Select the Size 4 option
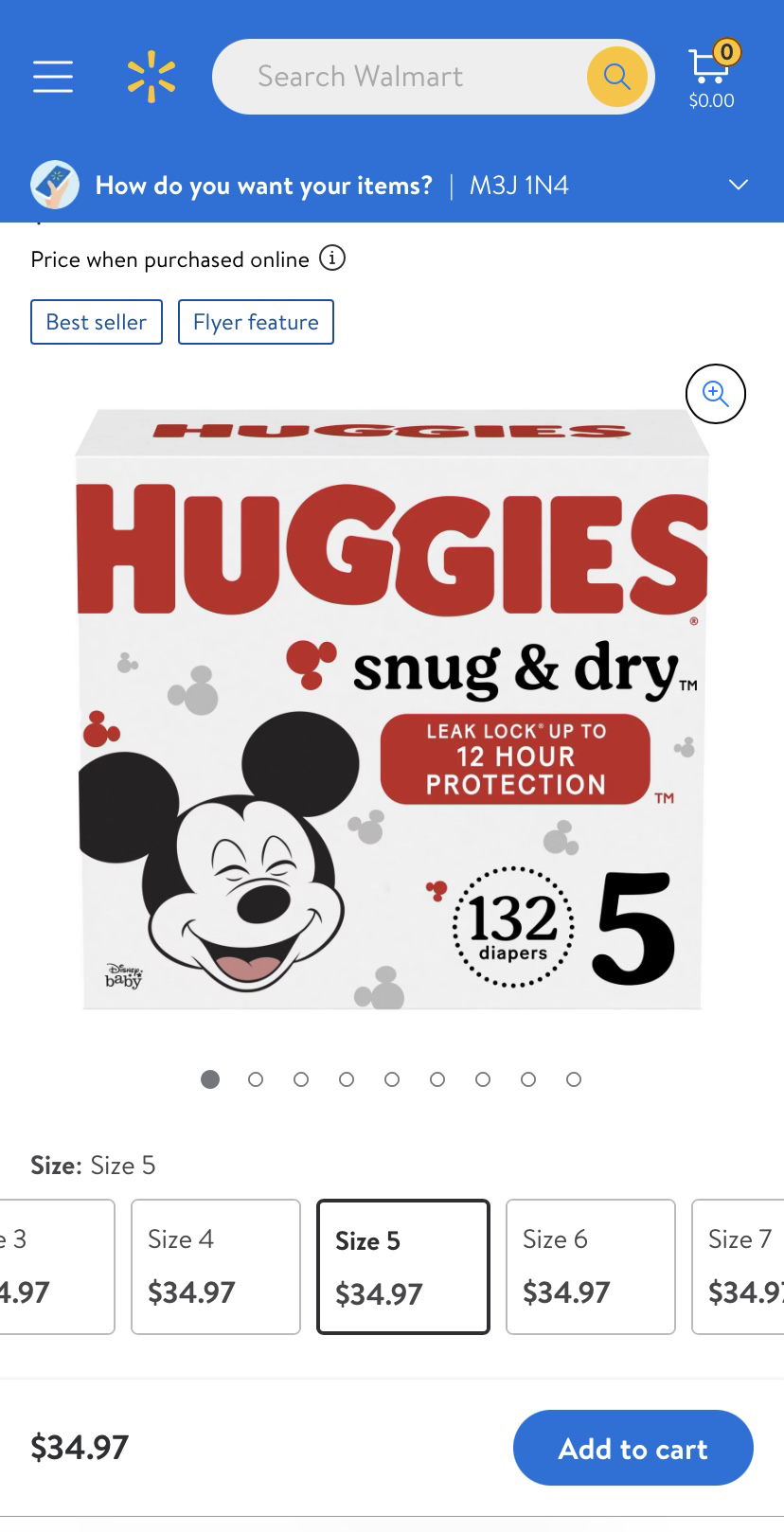This screenshot has width=784, height=1532. point(216,1267)
